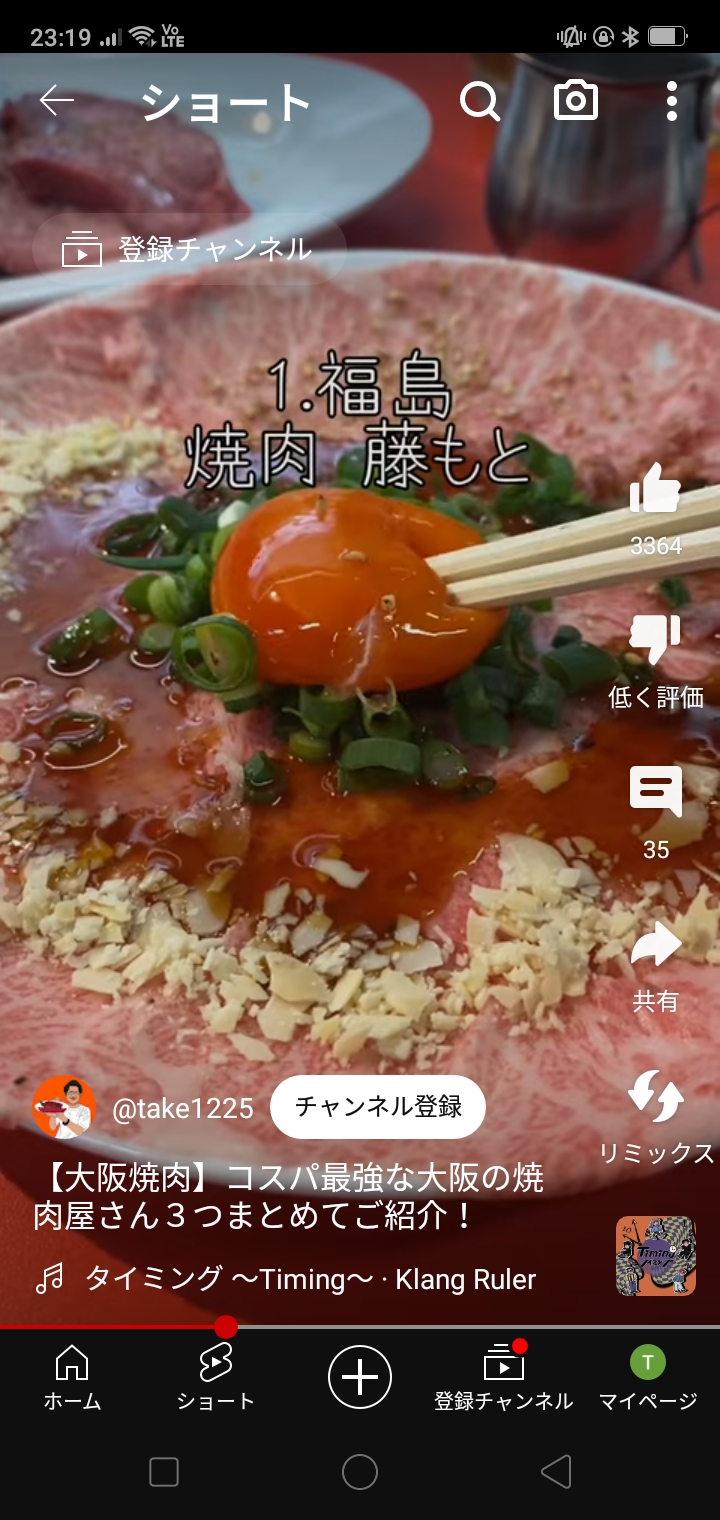Like this Short
Screen dimensions: 720x1520
click(x=656, y=490)
